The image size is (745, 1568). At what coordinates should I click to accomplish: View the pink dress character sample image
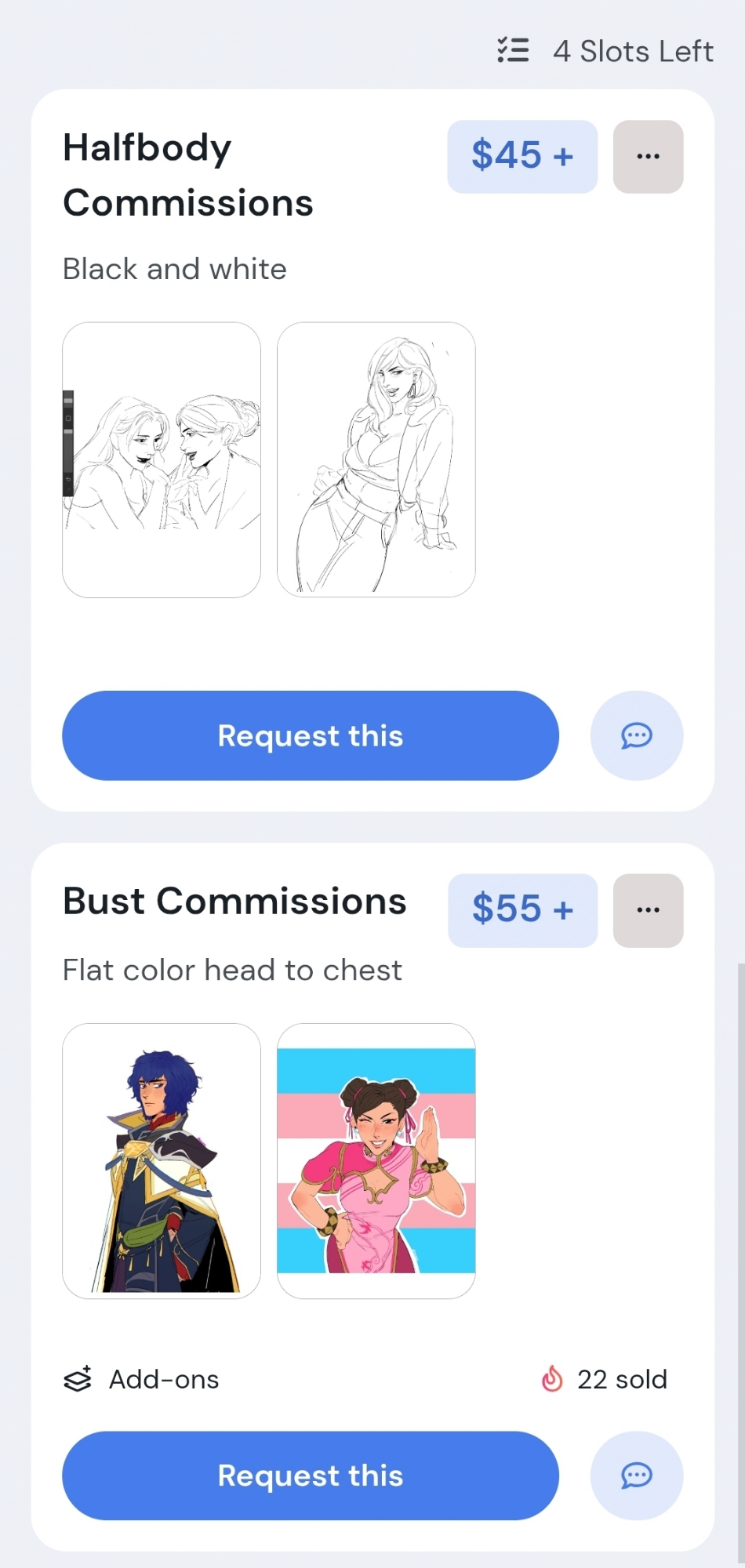click(376, 1161)
